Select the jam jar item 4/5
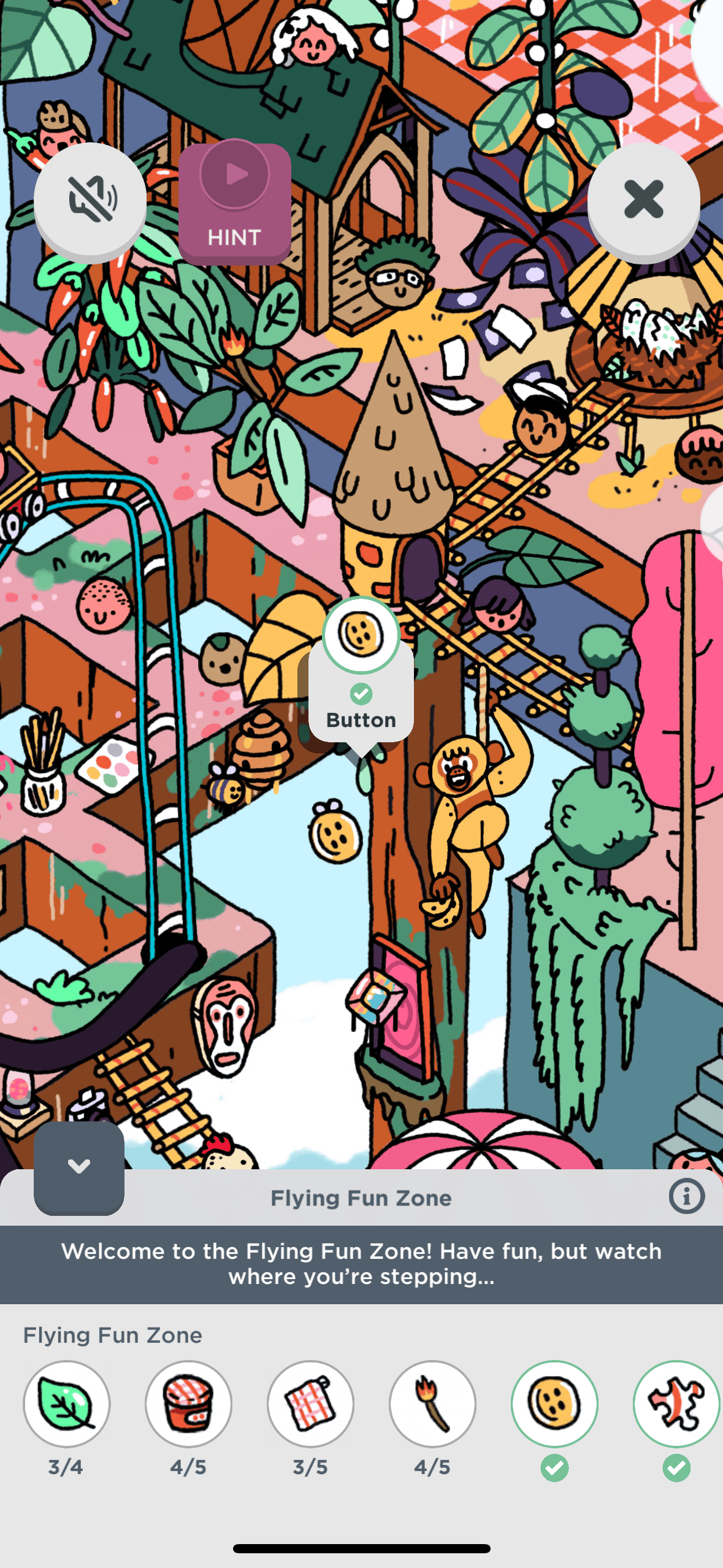Image resolution: width=723 pixels, height=1568 pixels. click(188, 1404)
